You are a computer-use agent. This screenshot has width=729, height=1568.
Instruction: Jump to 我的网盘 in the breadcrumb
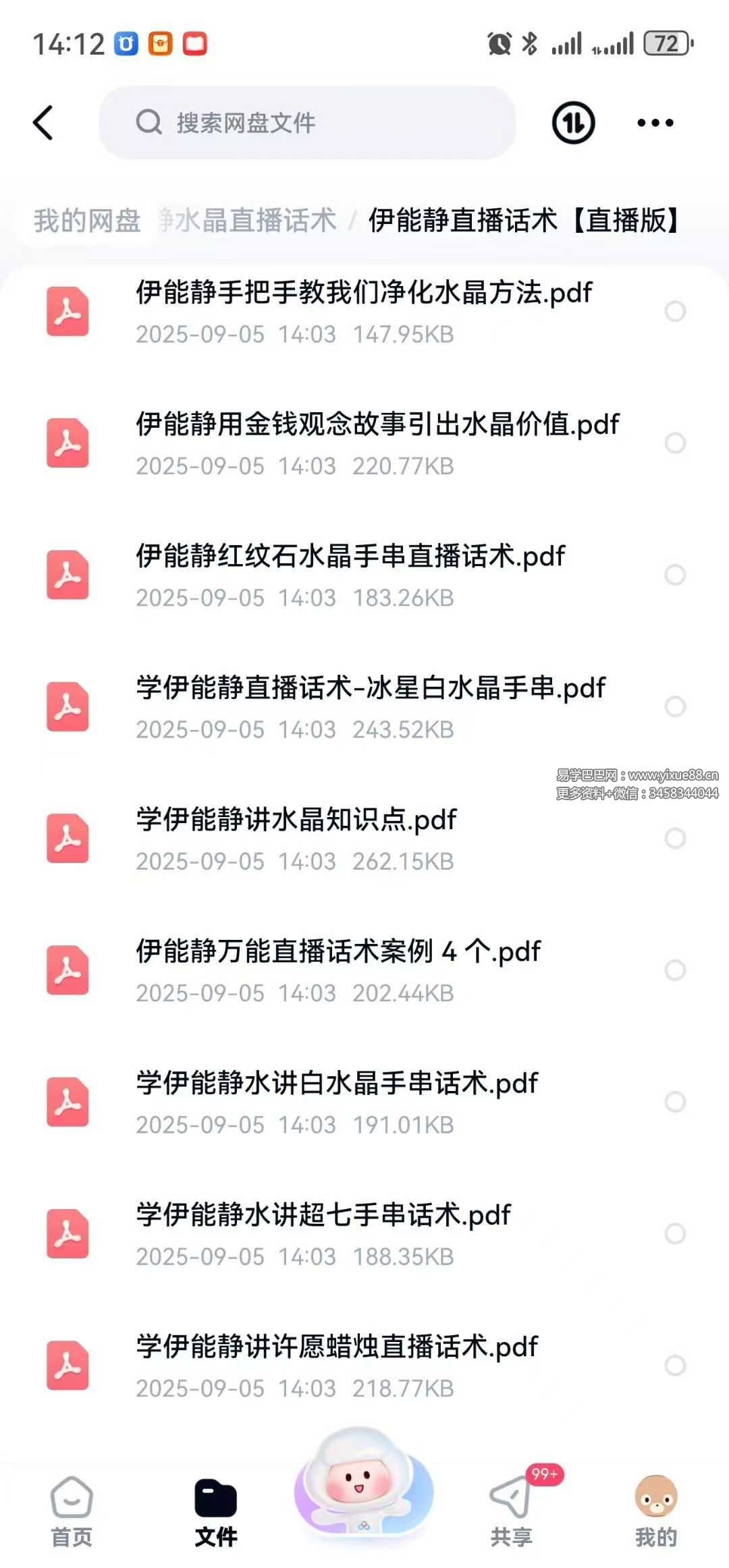point(87,221)
